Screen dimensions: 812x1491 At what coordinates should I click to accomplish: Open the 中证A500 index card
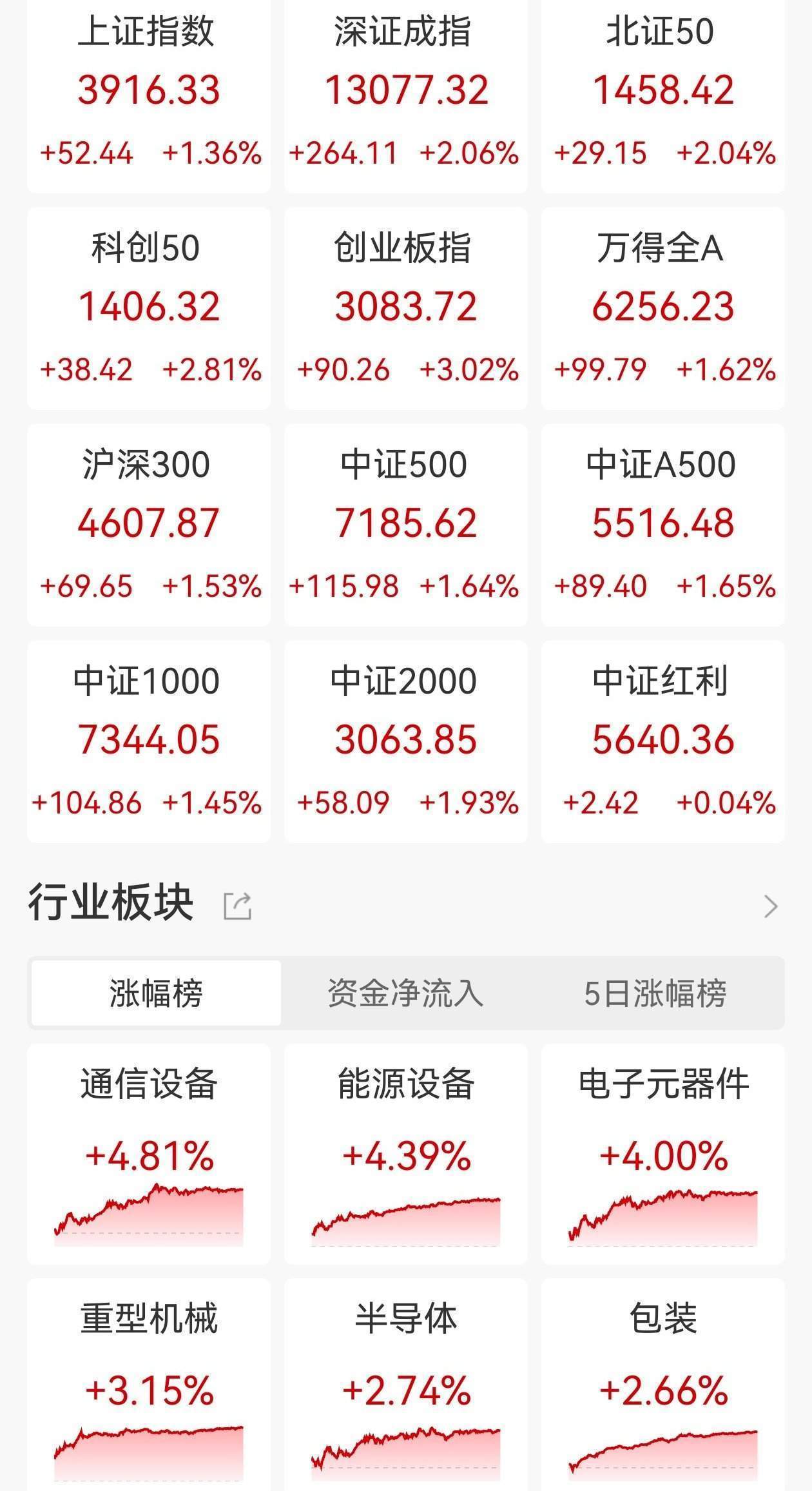click(662, 524)
